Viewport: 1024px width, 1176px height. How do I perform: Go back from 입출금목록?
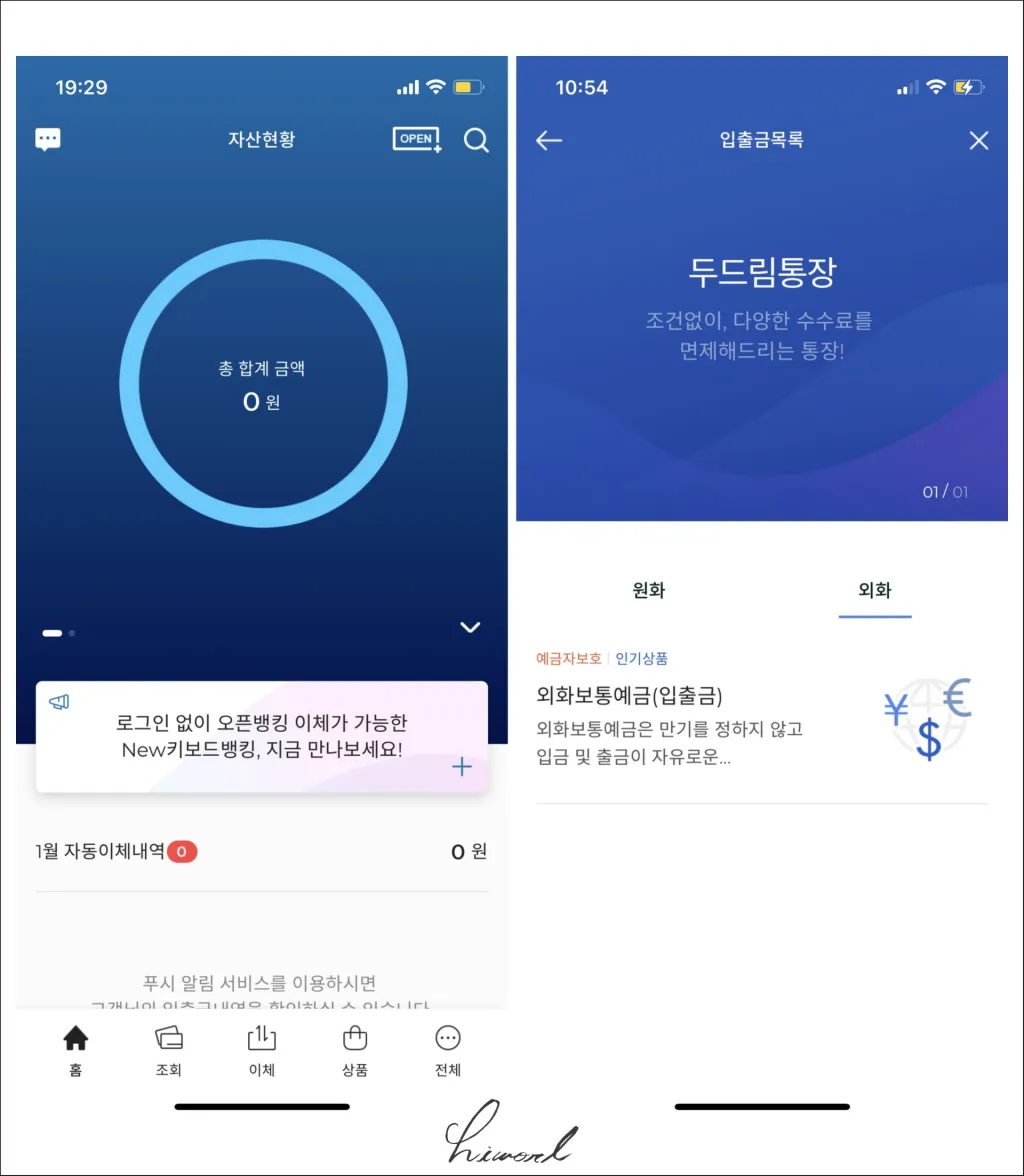pyautogui.click(x=549, y=141)
